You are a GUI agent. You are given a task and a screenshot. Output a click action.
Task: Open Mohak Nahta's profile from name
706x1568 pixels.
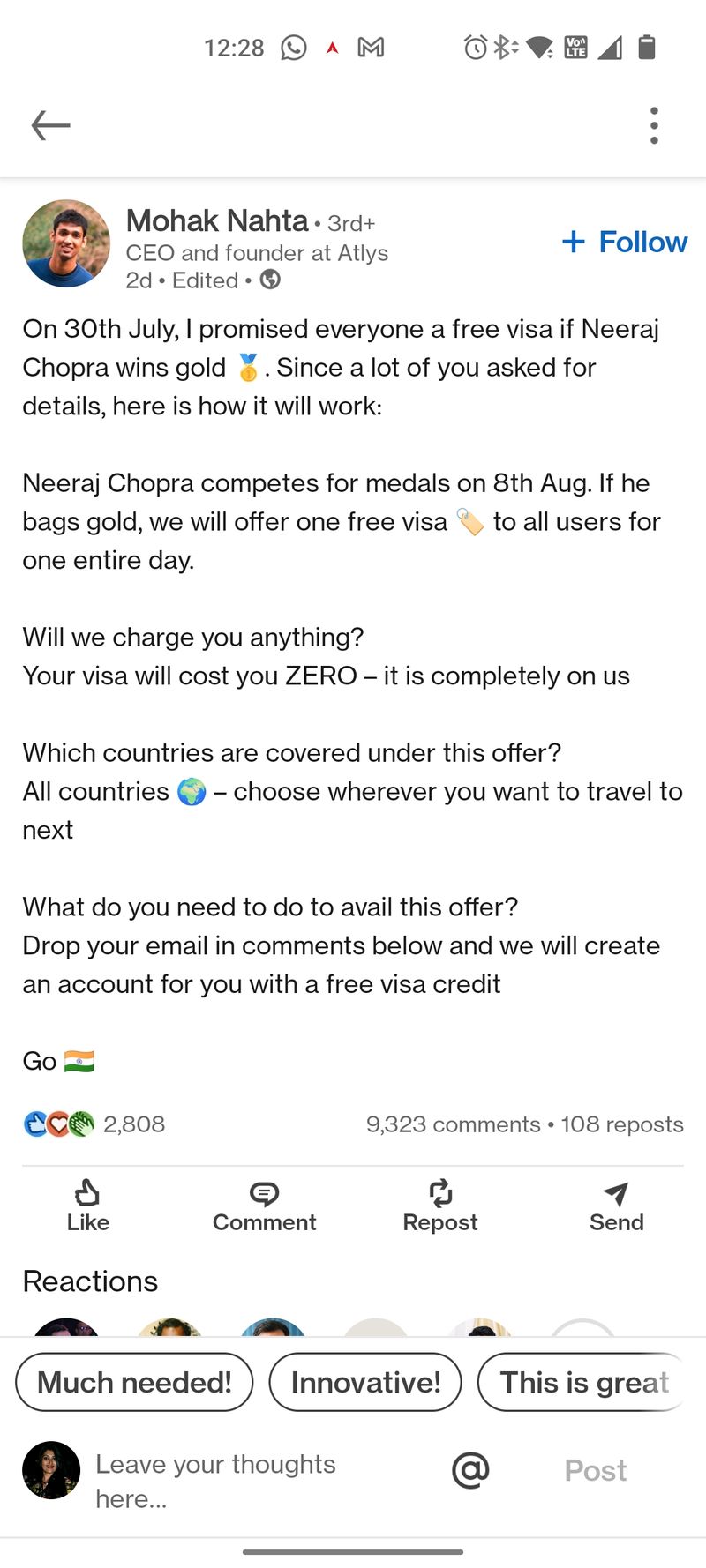pos(217,220)
